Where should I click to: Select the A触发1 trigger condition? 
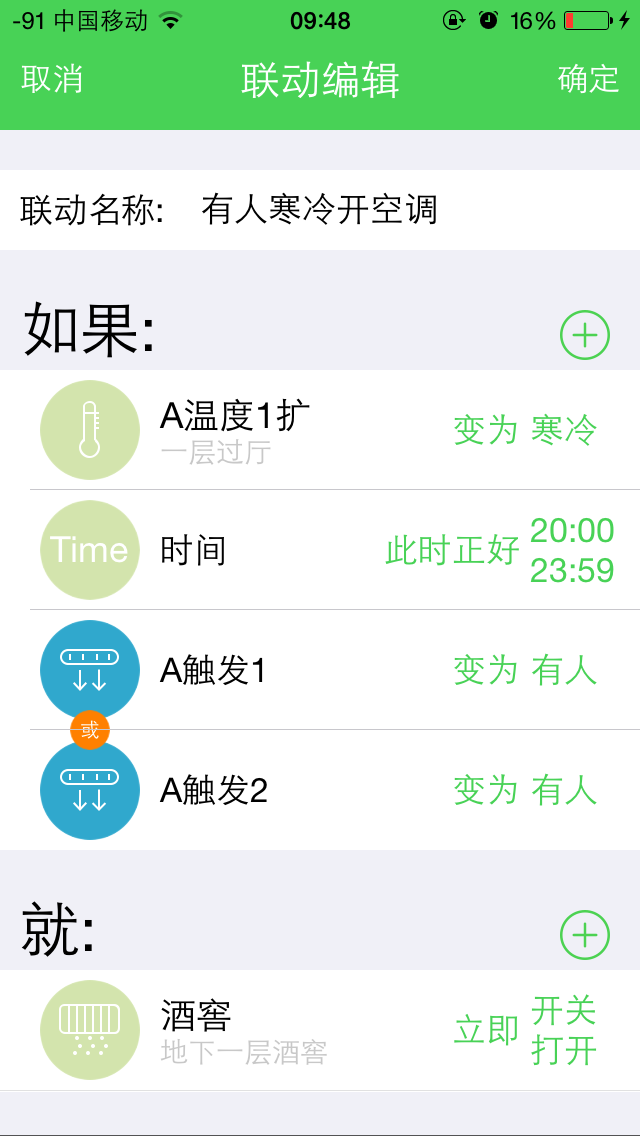tap(320, 670)
